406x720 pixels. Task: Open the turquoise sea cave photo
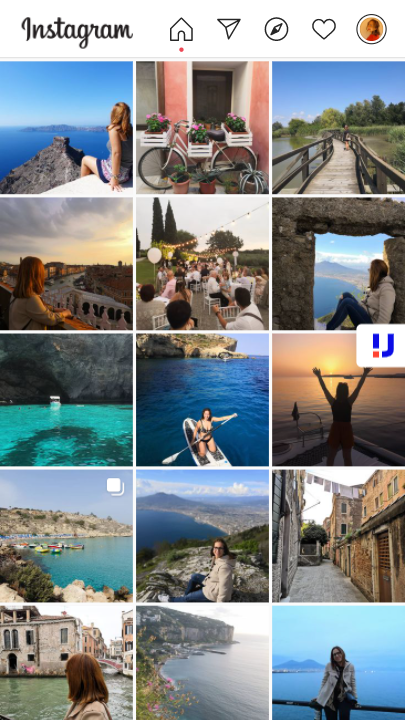coord(66,399)
